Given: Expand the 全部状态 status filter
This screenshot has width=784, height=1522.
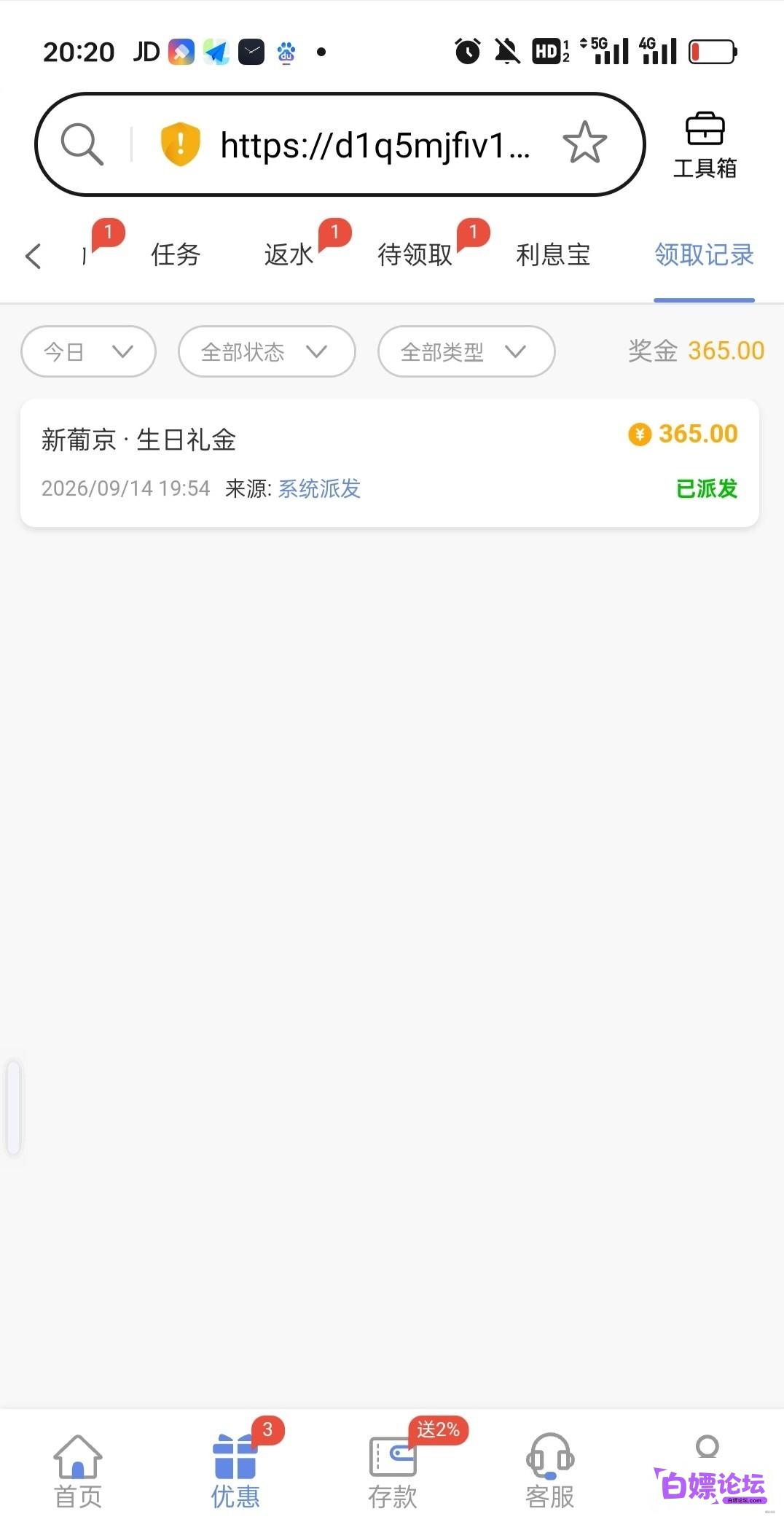Looking at the screenshot, I should click(267, 351).
